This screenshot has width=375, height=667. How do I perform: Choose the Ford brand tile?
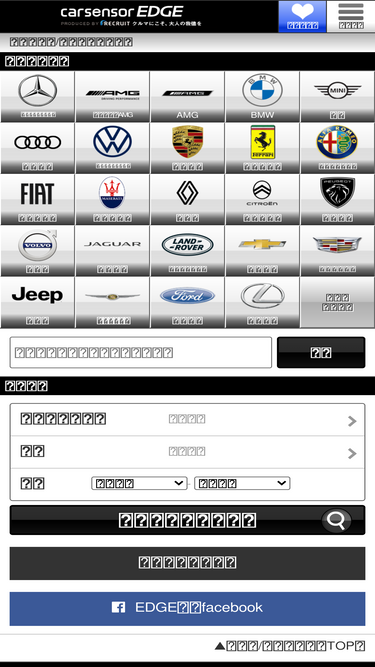point(188,302)
